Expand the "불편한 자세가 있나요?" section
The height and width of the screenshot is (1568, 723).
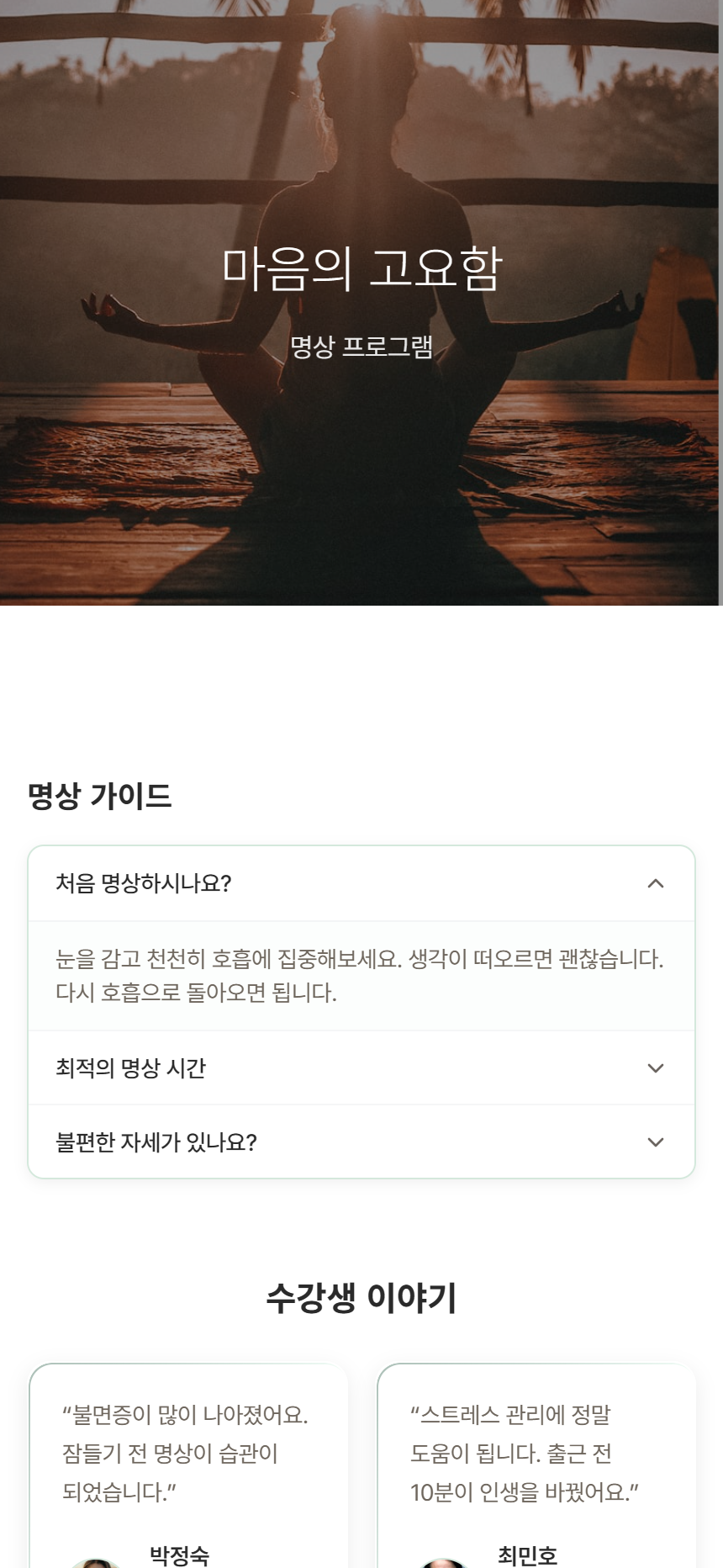coord(361,1143)
